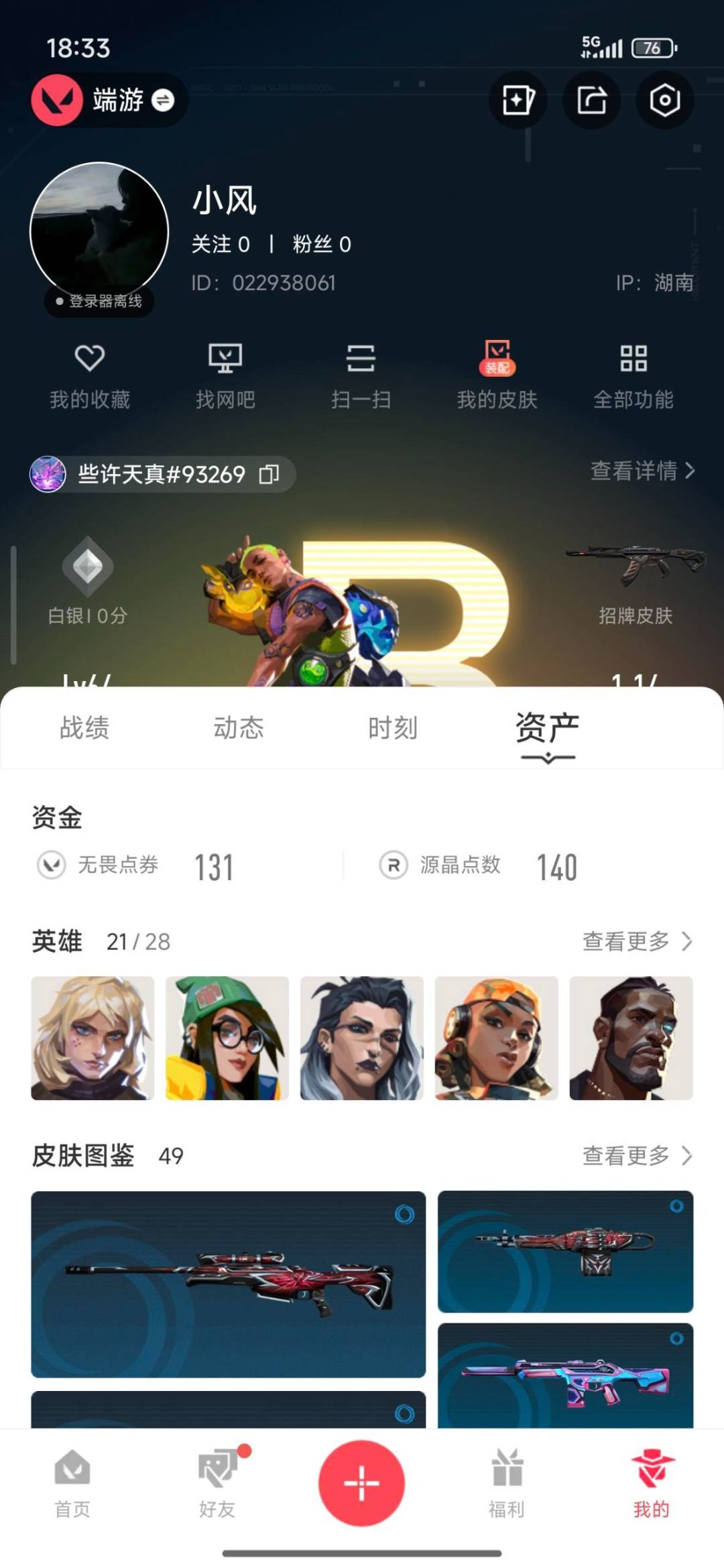Expand rank details via 查看详情 chevron
724x1568 pixels.
pos(642,473)
